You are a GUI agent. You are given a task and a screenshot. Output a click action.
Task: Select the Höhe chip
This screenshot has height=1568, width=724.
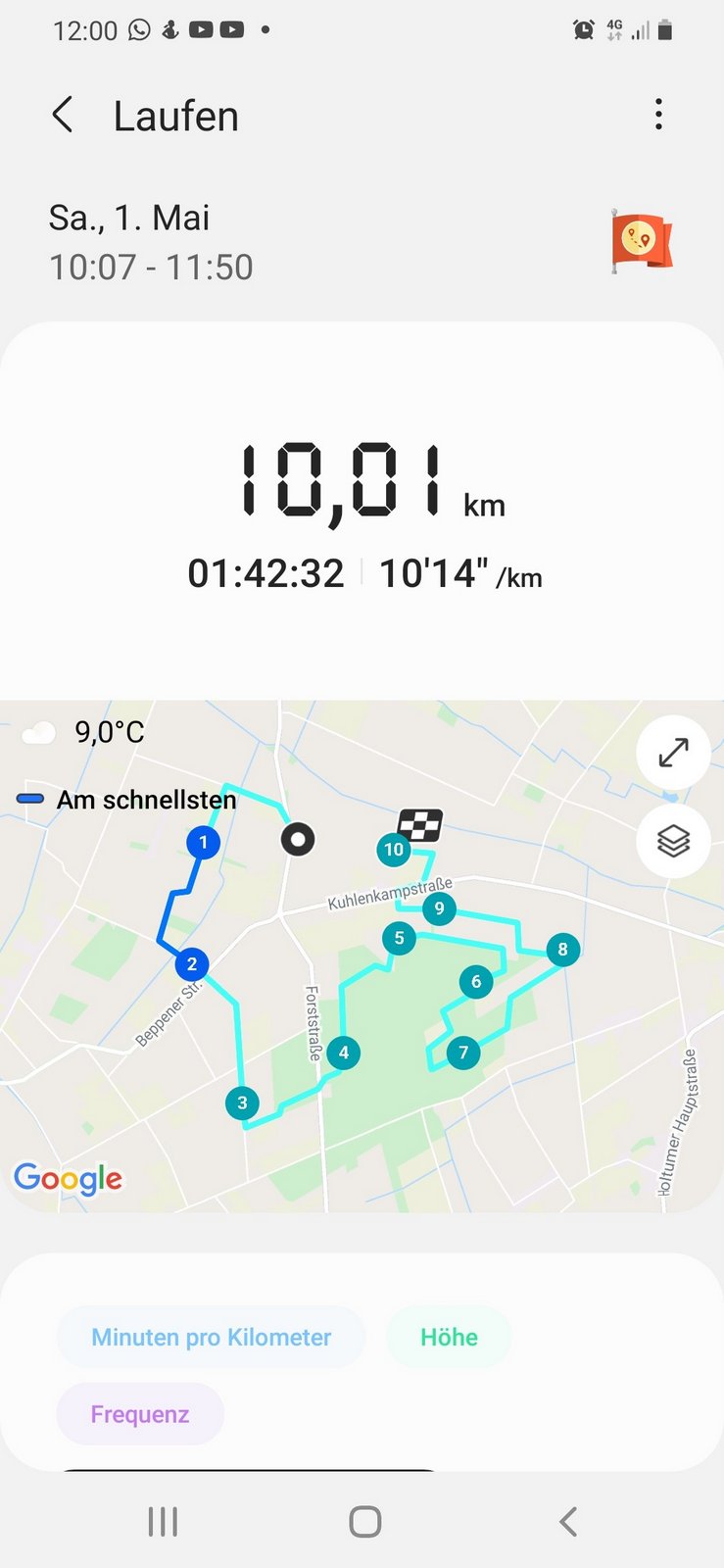coord(449,1337)
